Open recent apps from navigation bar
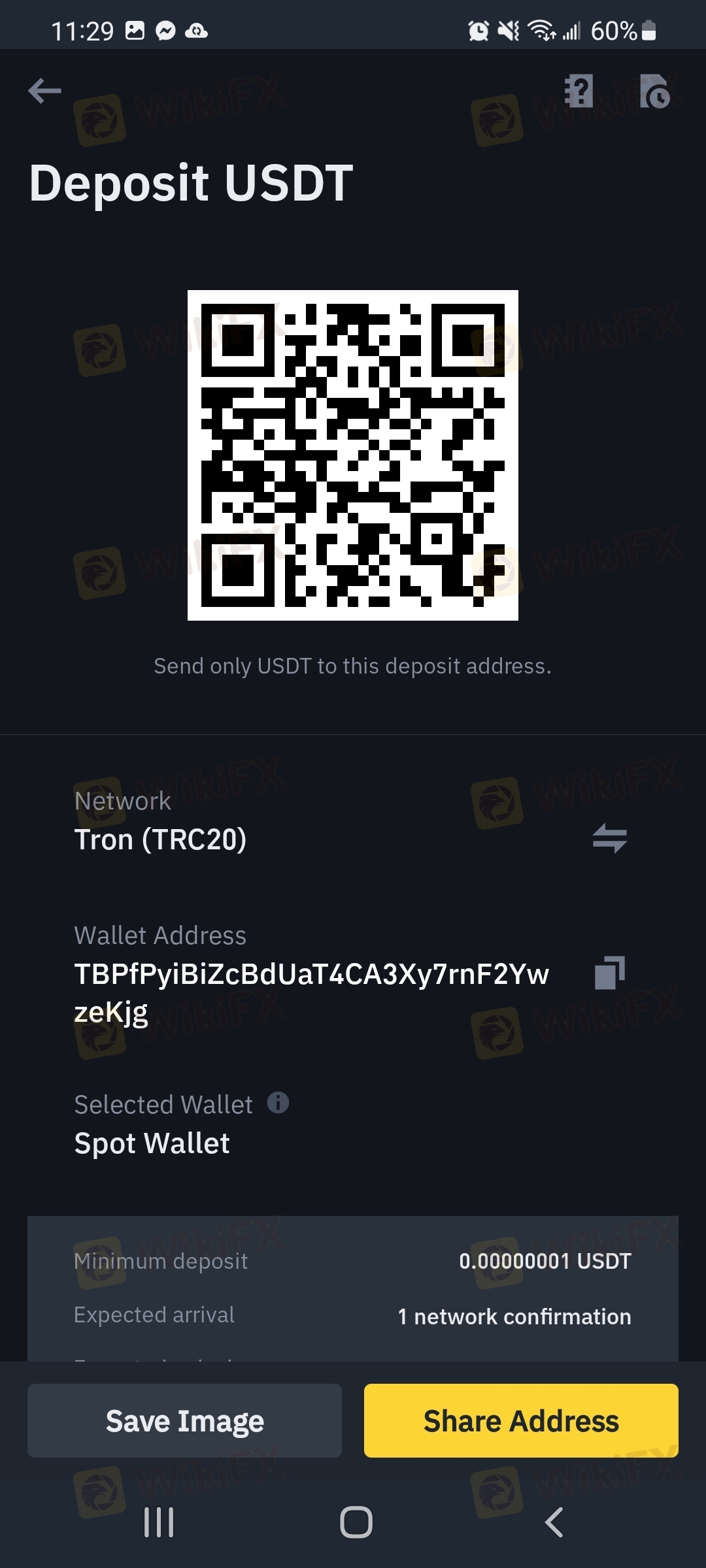This screenshot has width=706, height=1568. (x=159, y=1522)
